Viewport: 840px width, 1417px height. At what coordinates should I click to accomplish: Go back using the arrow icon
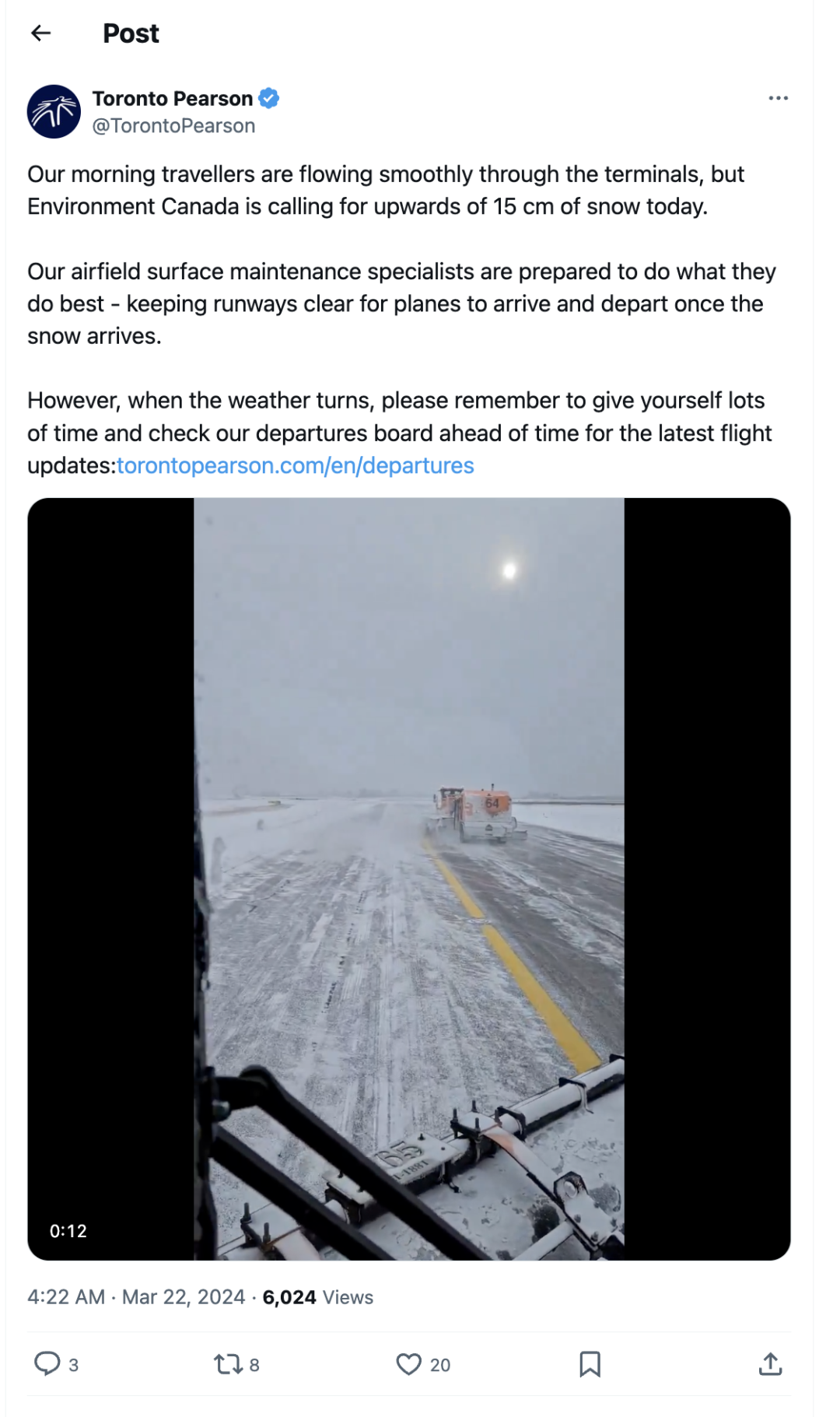coord(40,33)
